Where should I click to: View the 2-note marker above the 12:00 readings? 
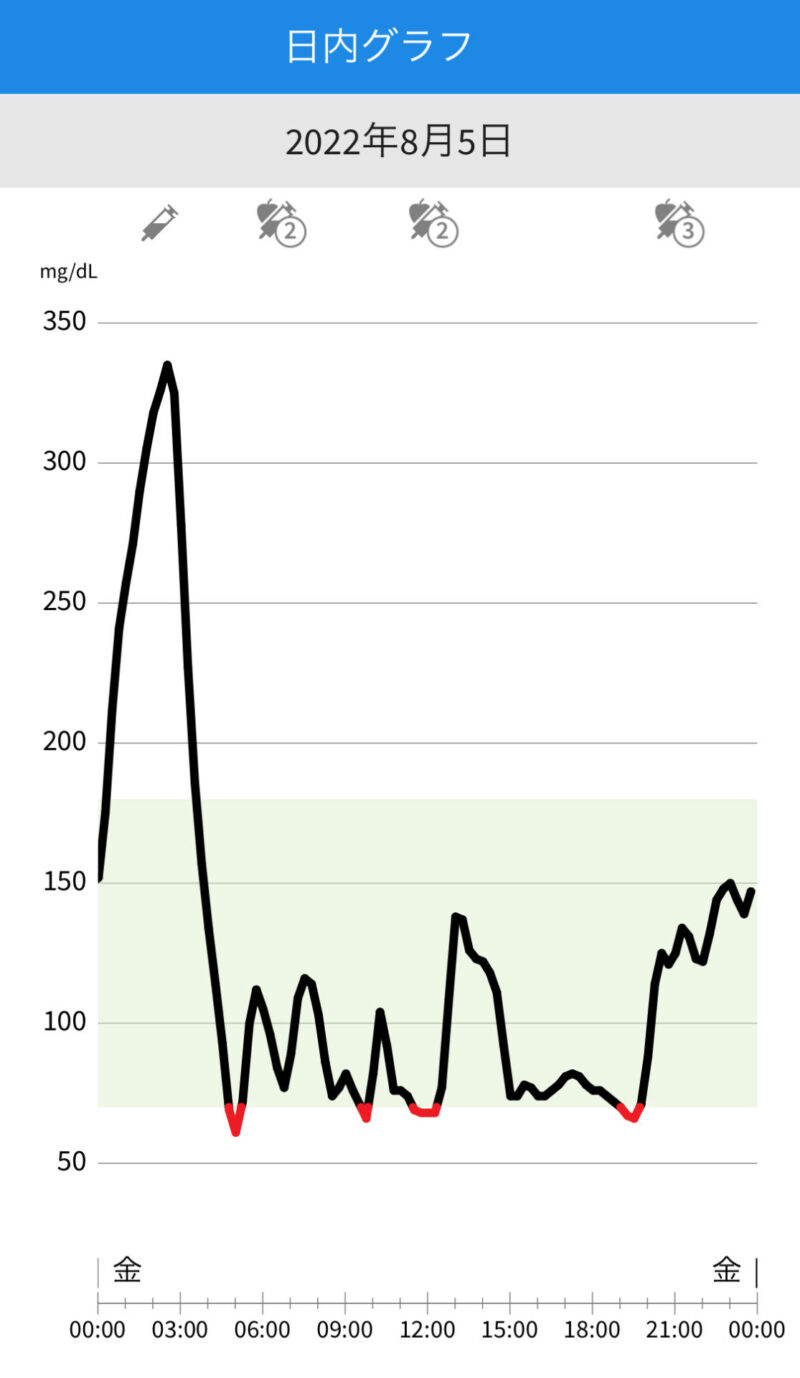pos(433,222)
